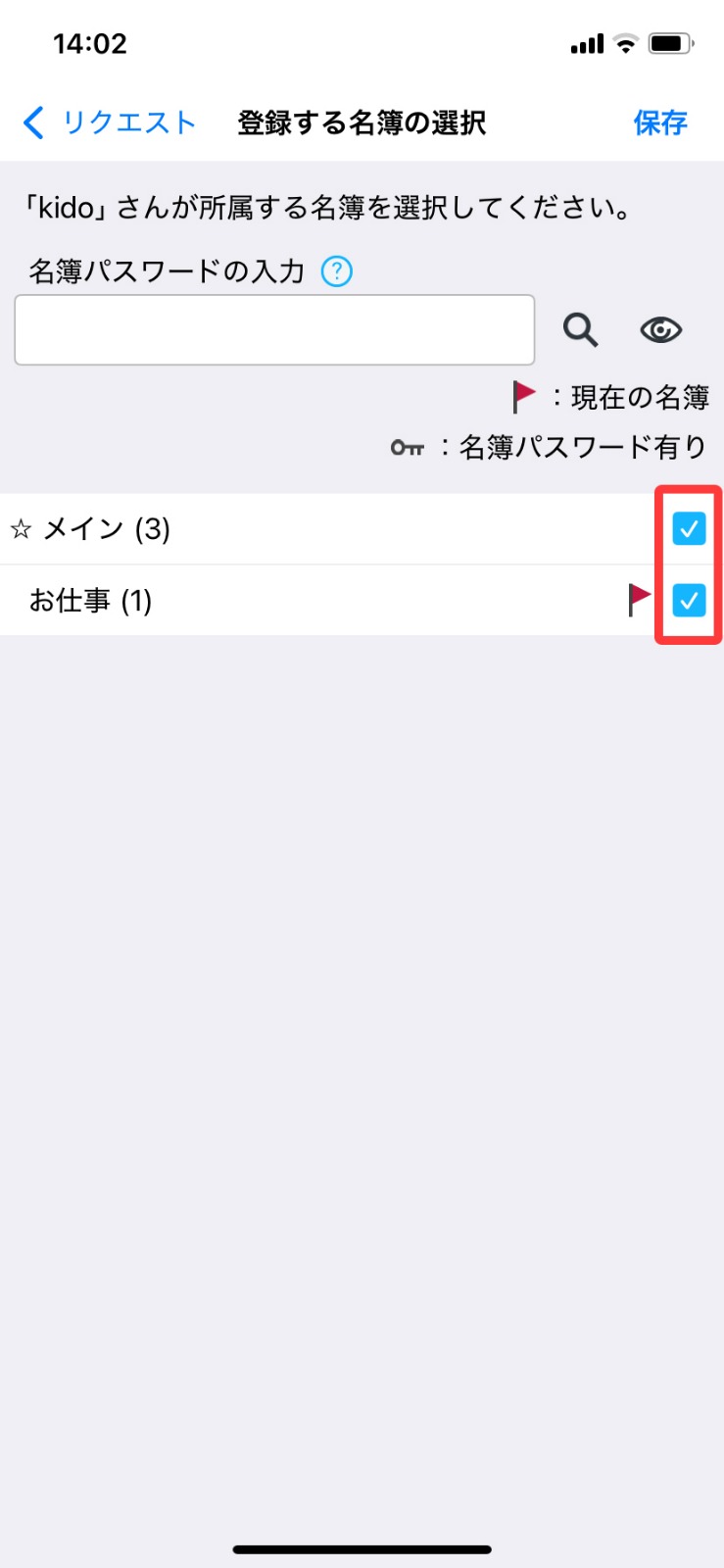This screenshot has height=1568, width=724.
Task: Tap 保存 to save selection
Action: click(x=660, y=122)
